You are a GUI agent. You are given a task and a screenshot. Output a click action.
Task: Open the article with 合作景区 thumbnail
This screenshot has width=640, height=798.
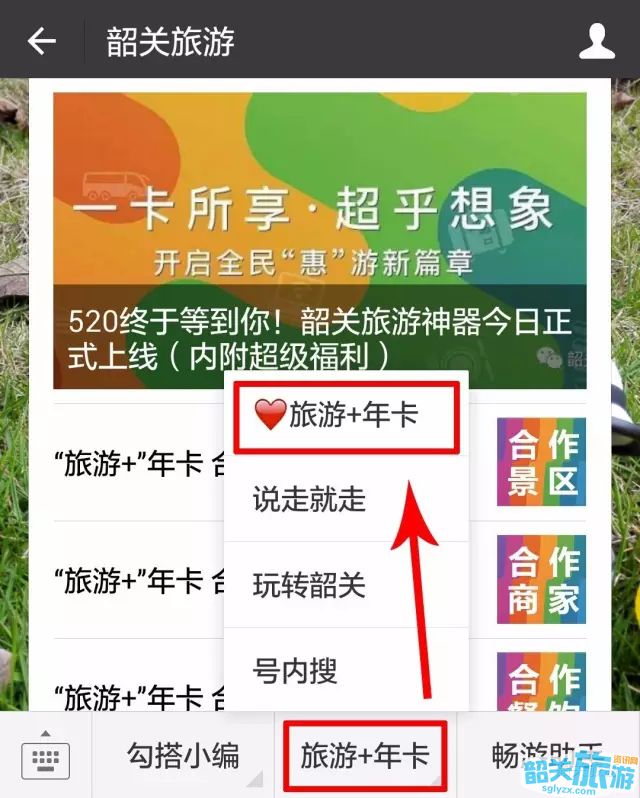coord(541,462)
